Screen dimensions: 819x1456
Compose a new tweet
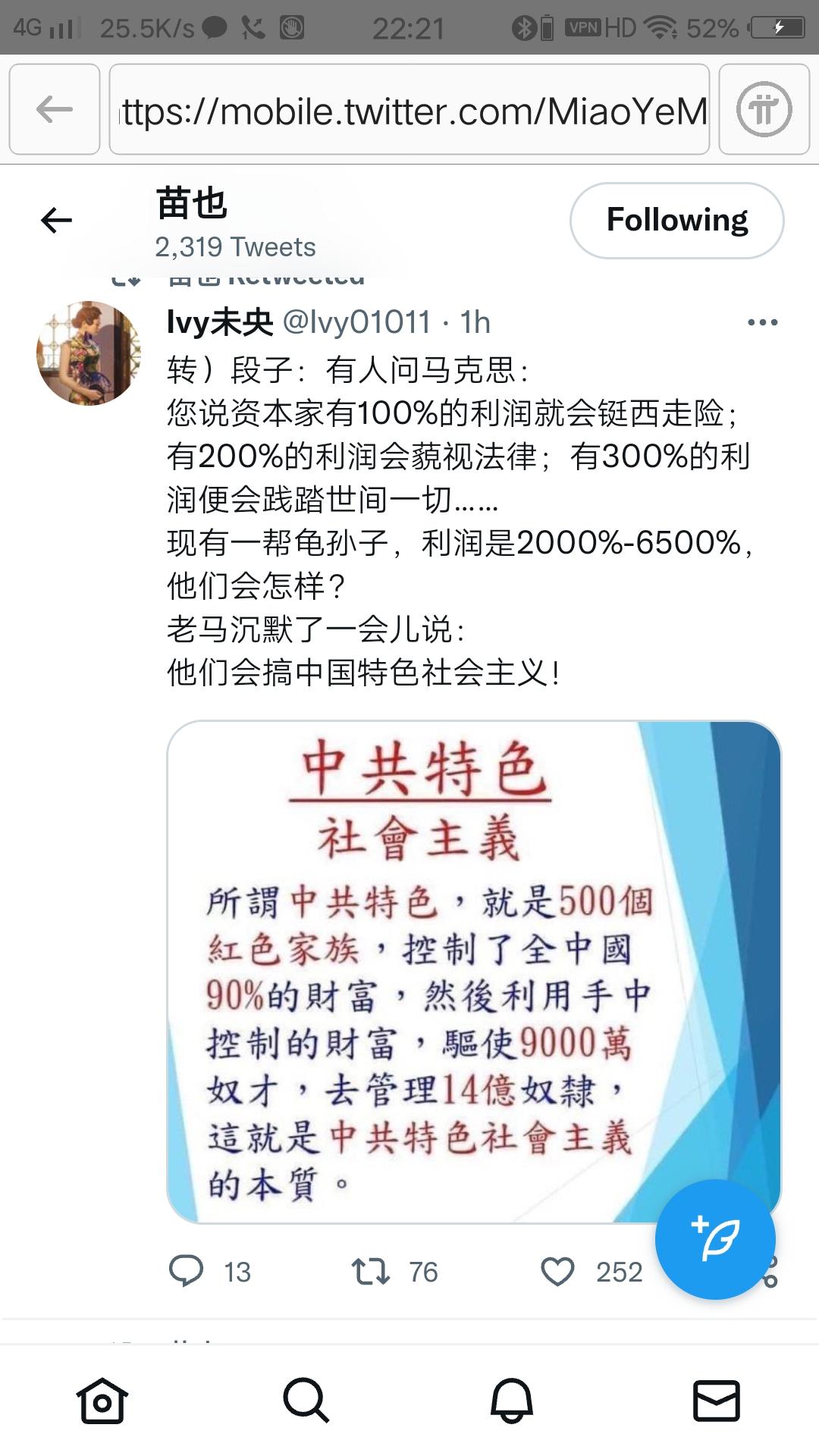pyautogui.click(x=715, y=1239)
